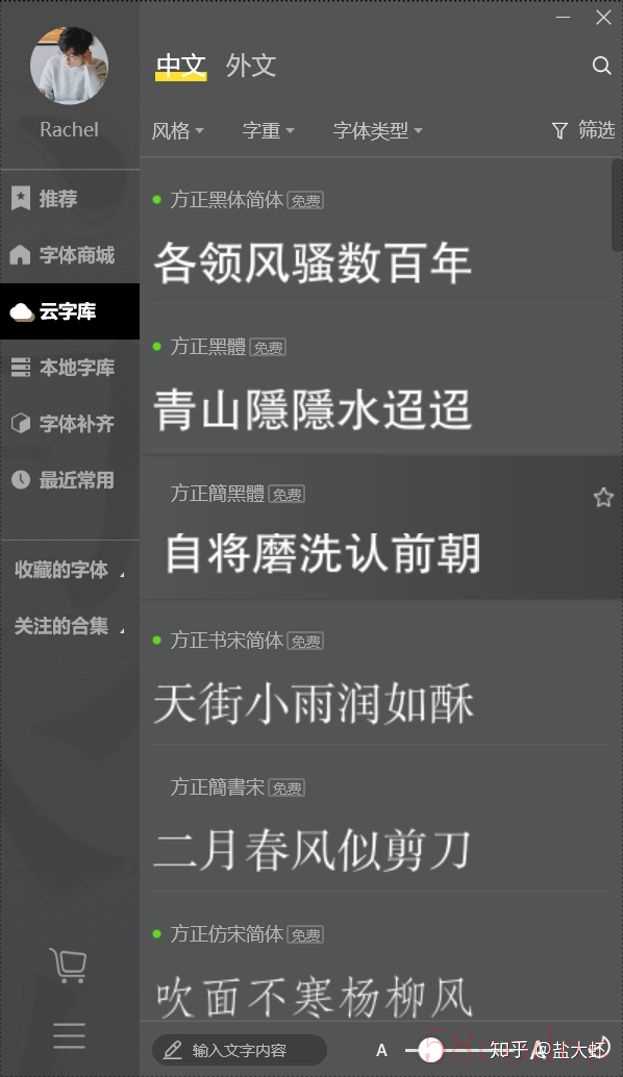Expand the 风格 dropdown
623x1077 pixels.
(x=177, y=131)
